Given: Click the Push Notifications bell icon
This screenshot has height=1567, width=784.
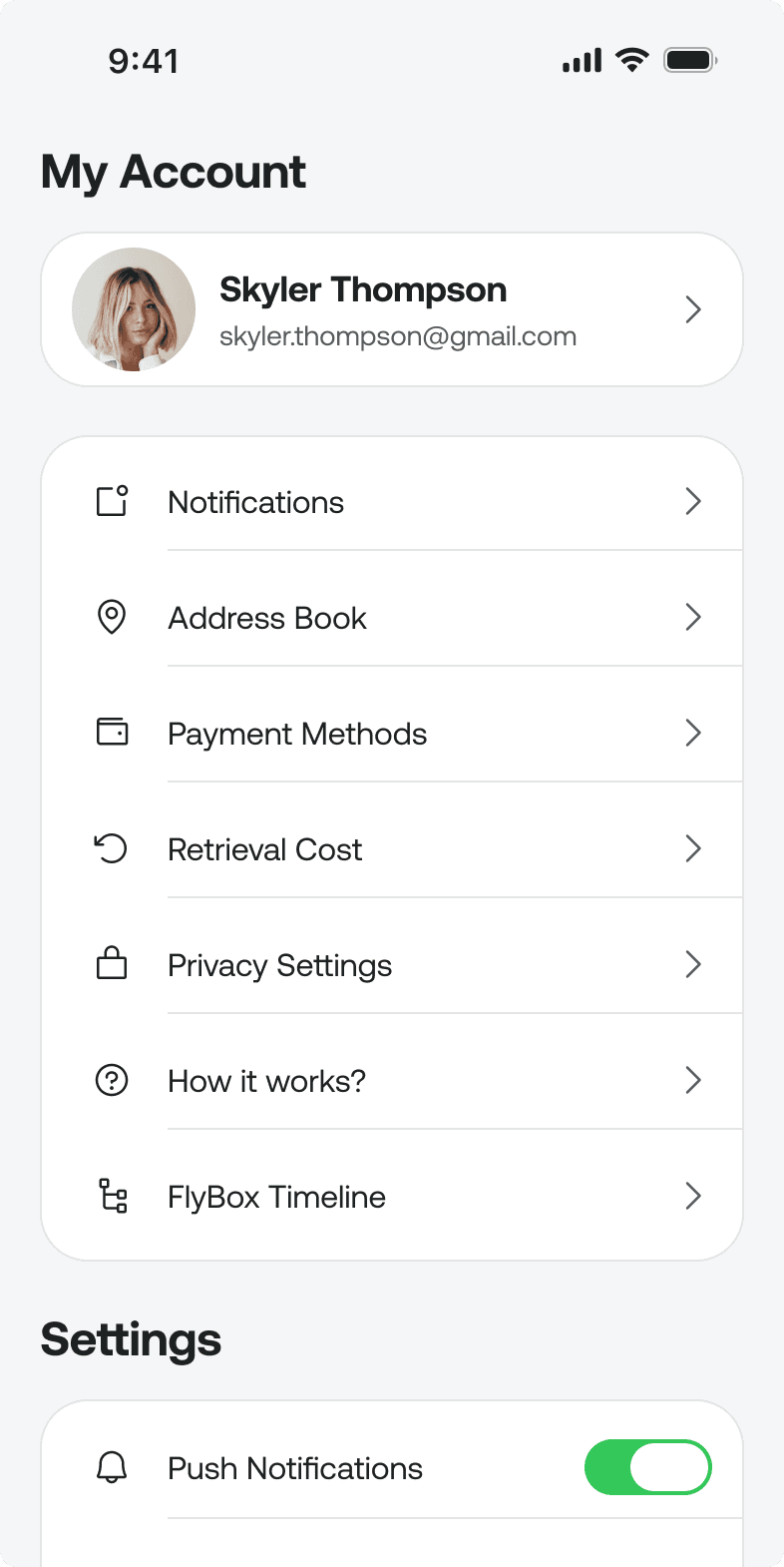Looking at the screenshot, I should pyautogui.click(x=113, y=1467).
